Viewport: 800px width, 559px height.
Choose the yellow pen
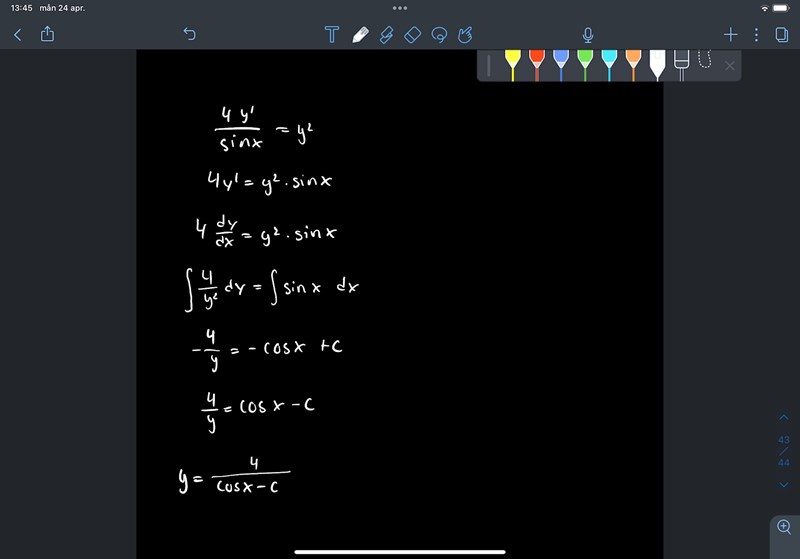[513, 63]
